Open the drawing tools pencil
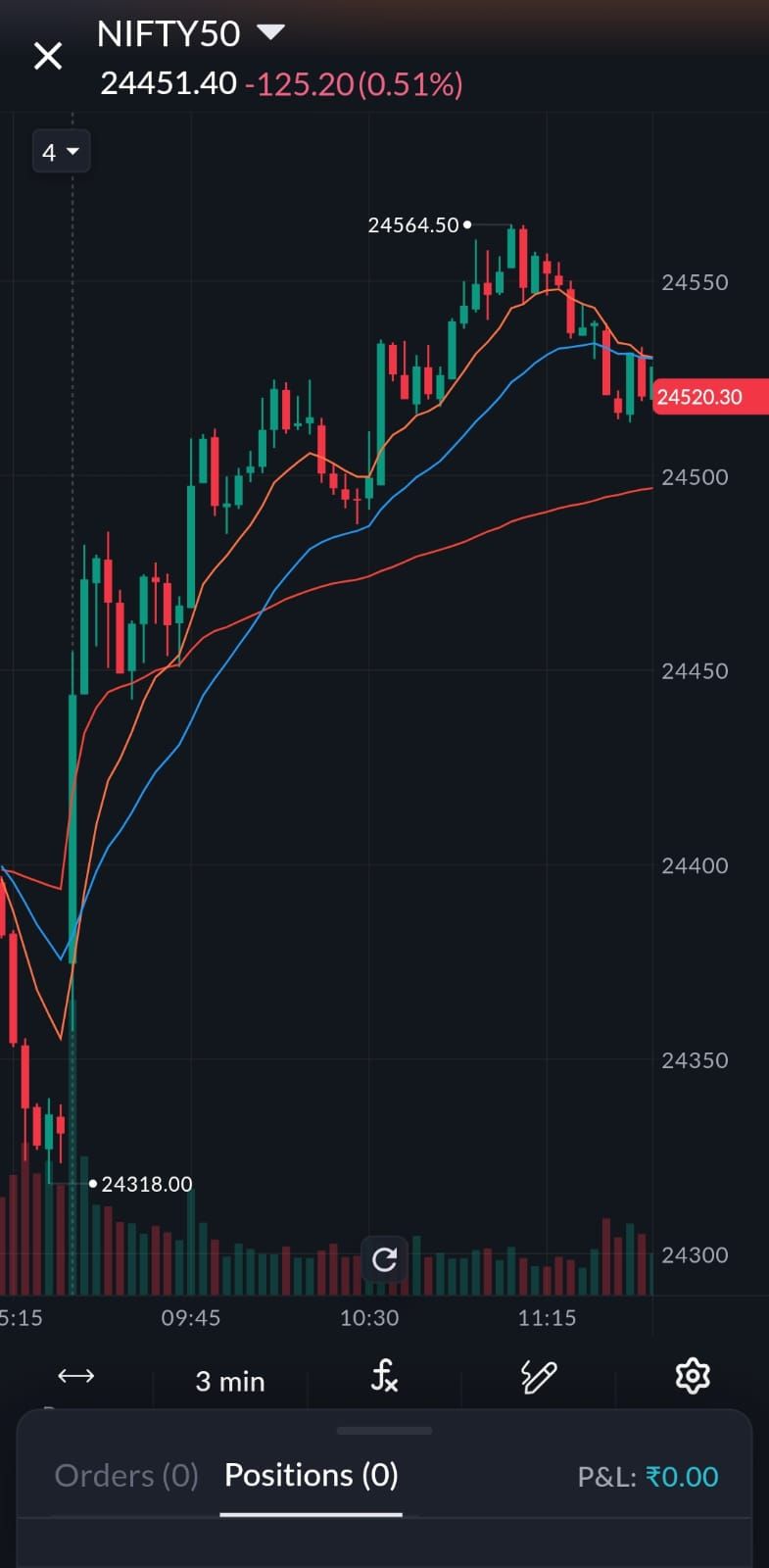Viewport: 769px width, 1568px height. pyautogui.click(x=538, y=1377)
